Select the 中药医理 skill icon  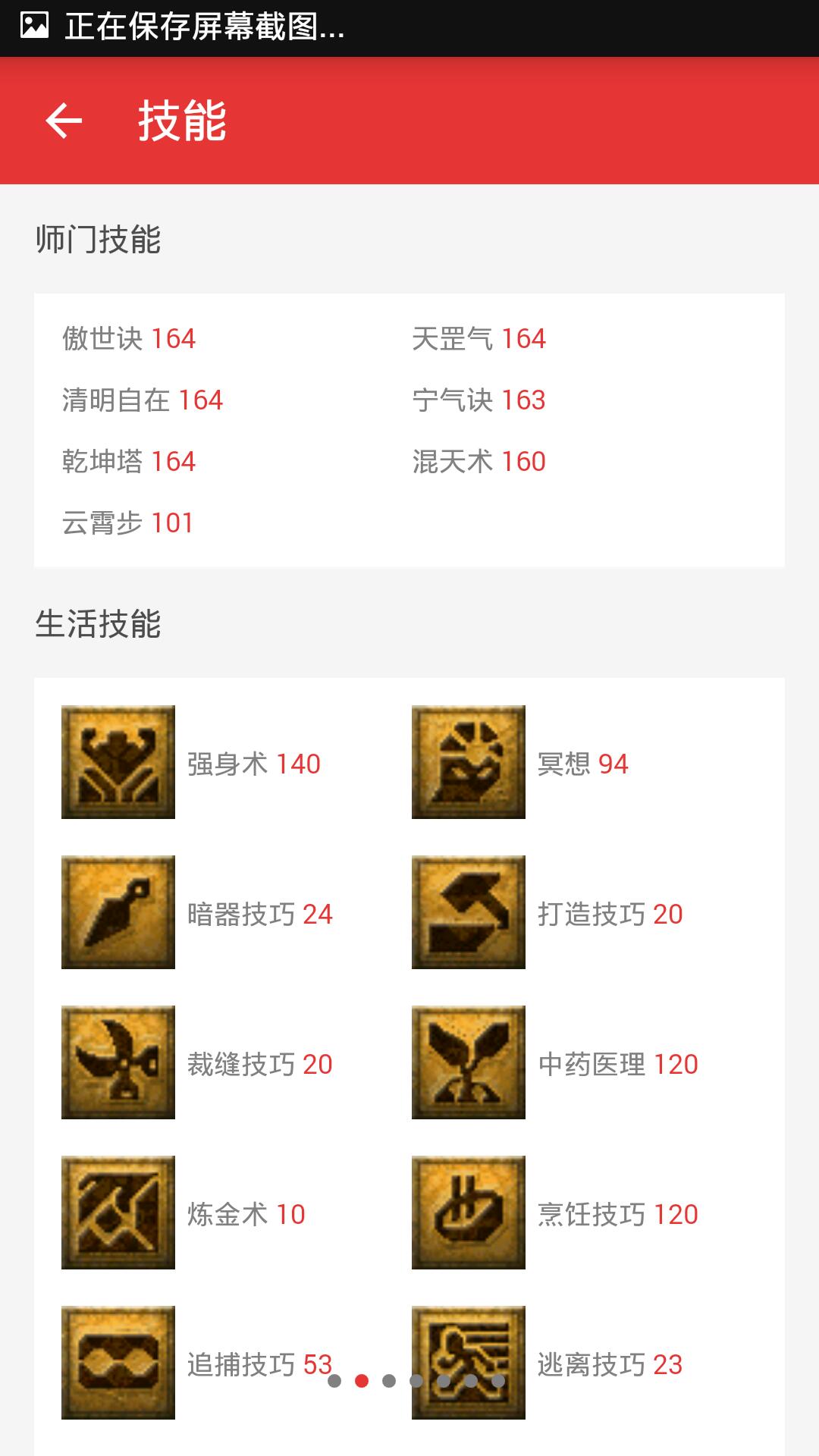coord(469,1062)
